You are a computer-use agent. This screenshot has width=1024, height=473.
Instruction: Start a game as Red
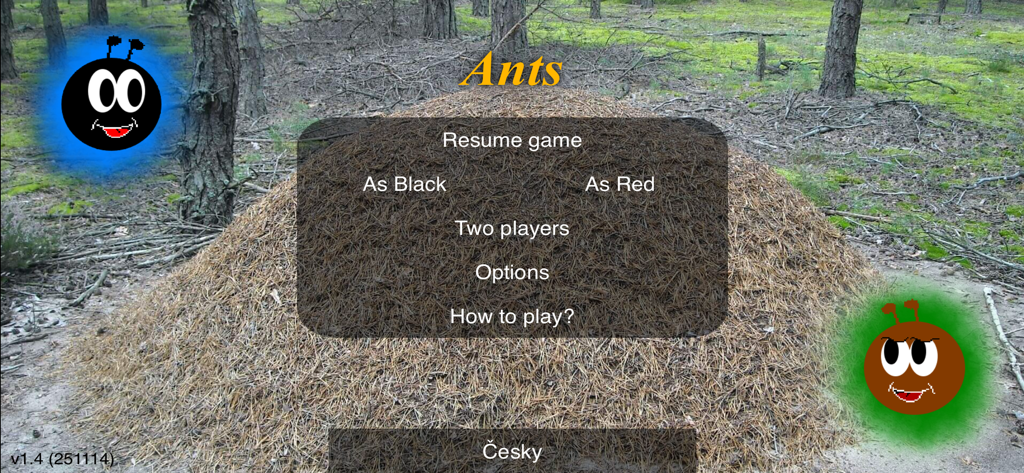(x=619, y=184)
